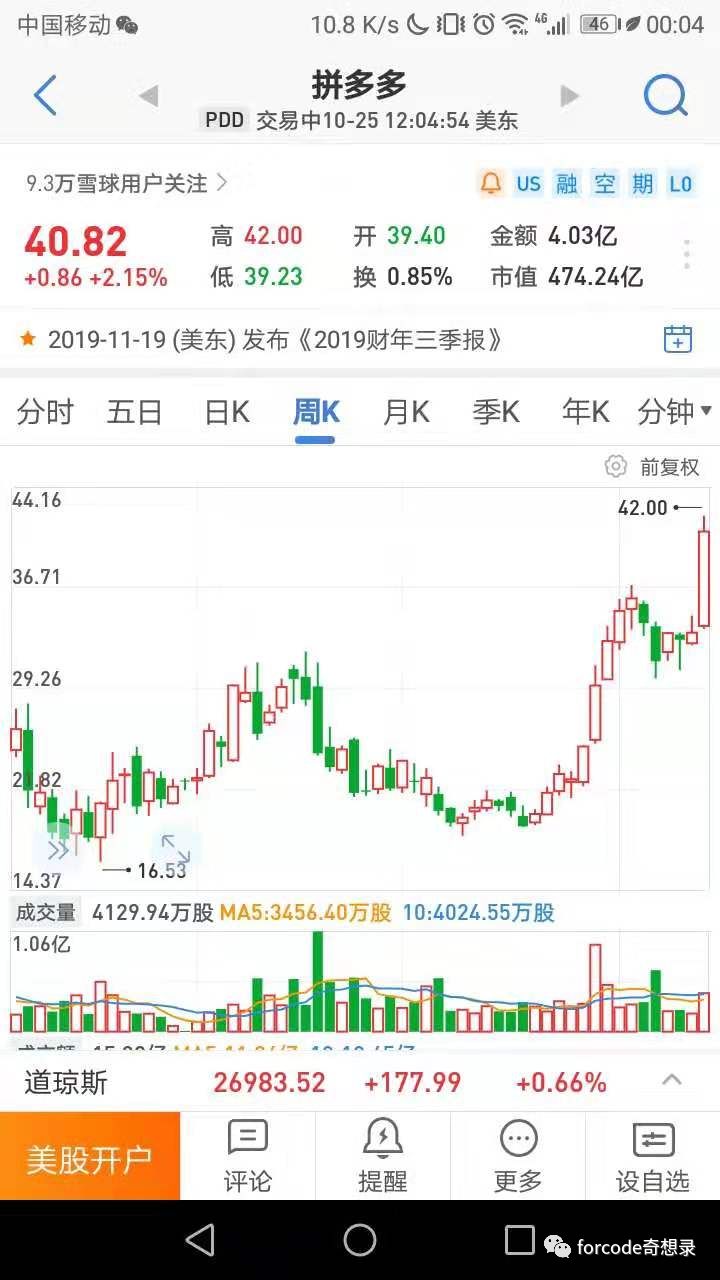Switch to the 年K chart tab

coord(586,412)
